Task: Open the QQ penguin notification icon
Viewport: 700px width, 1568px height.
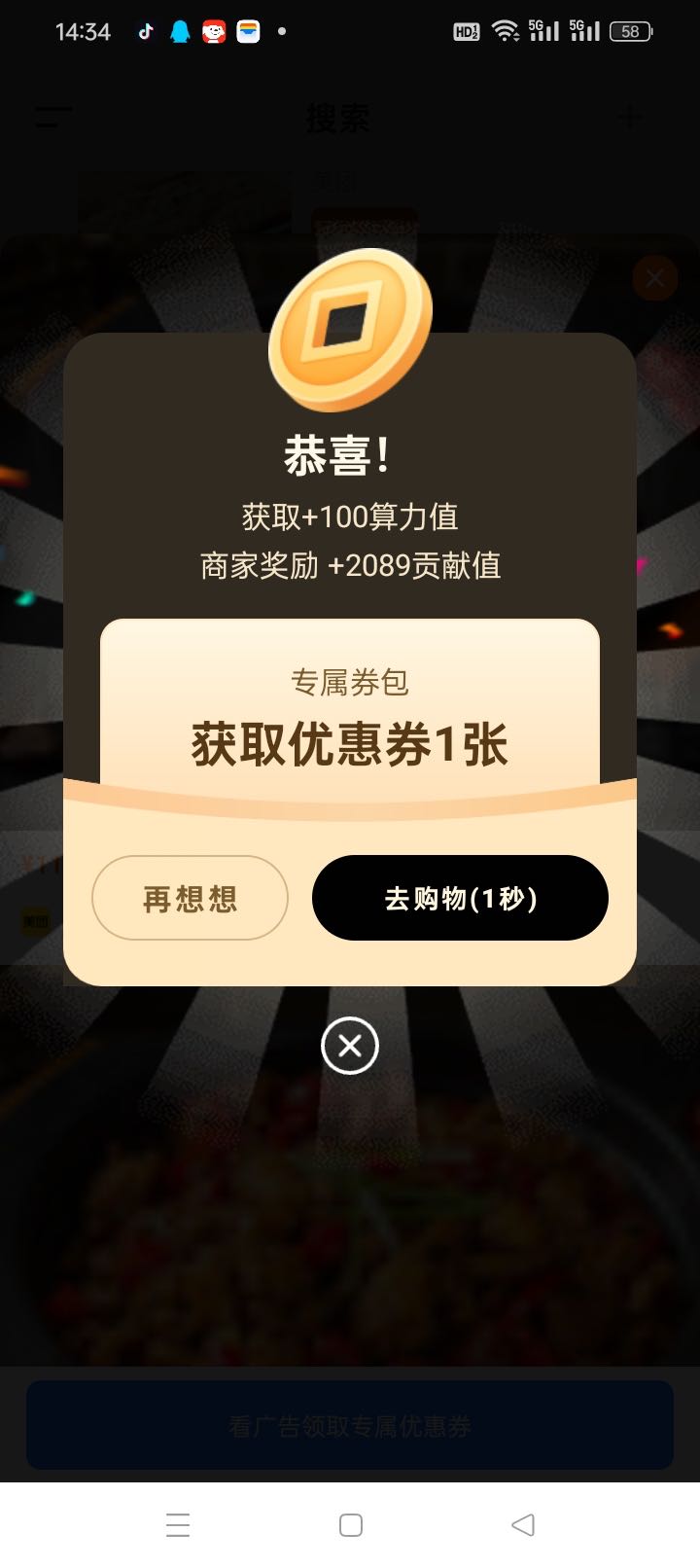Action: pyautogui.click(x=180, y=31)
